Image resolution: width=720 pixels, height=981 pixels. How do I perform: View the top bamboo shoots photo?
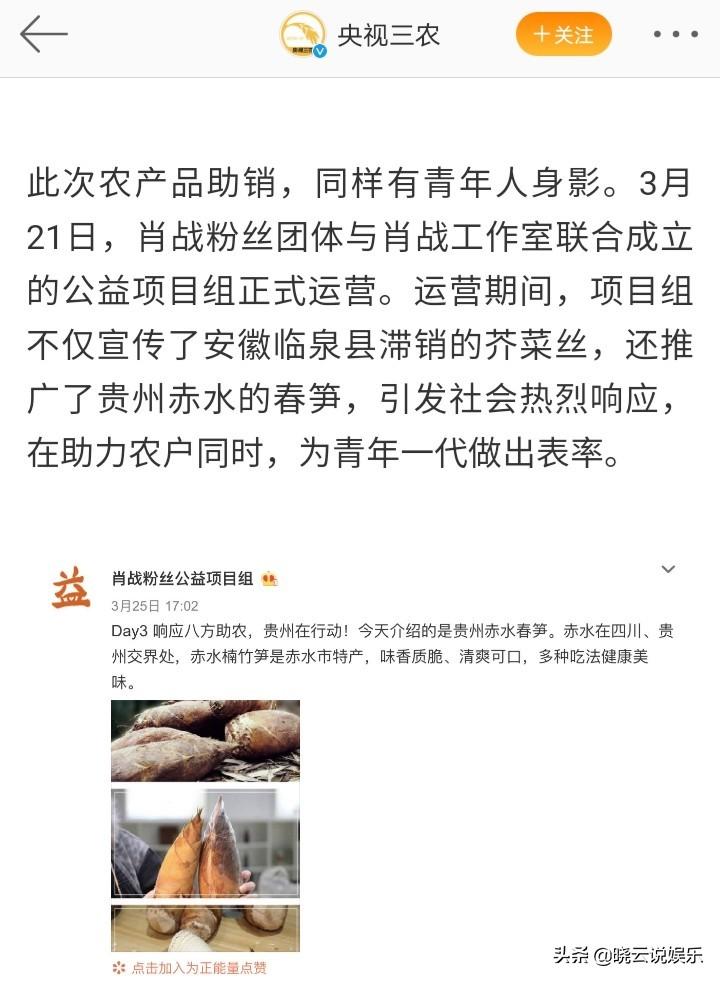tap(203, 743)
